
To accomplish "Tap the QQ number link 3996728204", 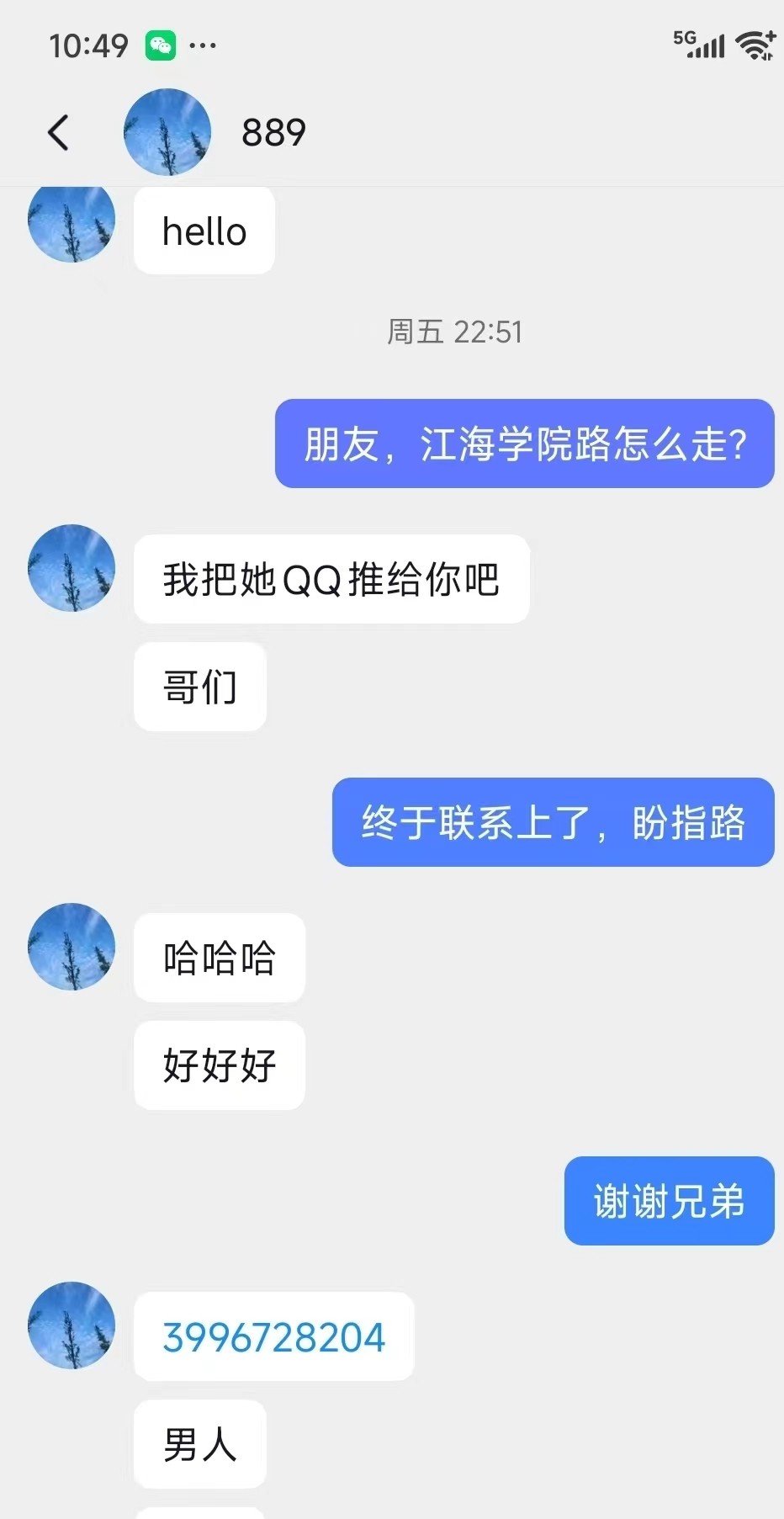I will 273,1337.
